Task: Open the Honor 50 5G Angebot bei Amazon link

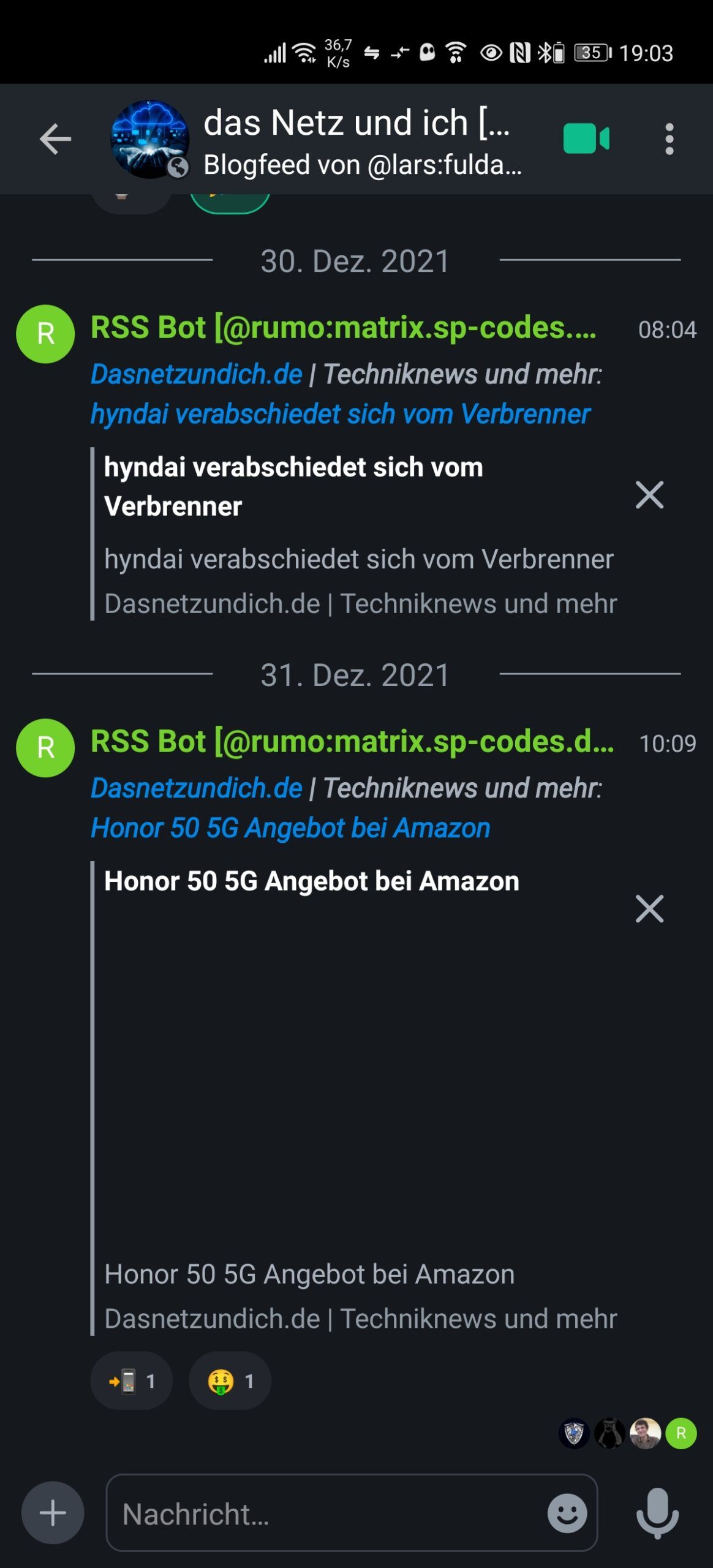Action: click(x=290, y=828)
